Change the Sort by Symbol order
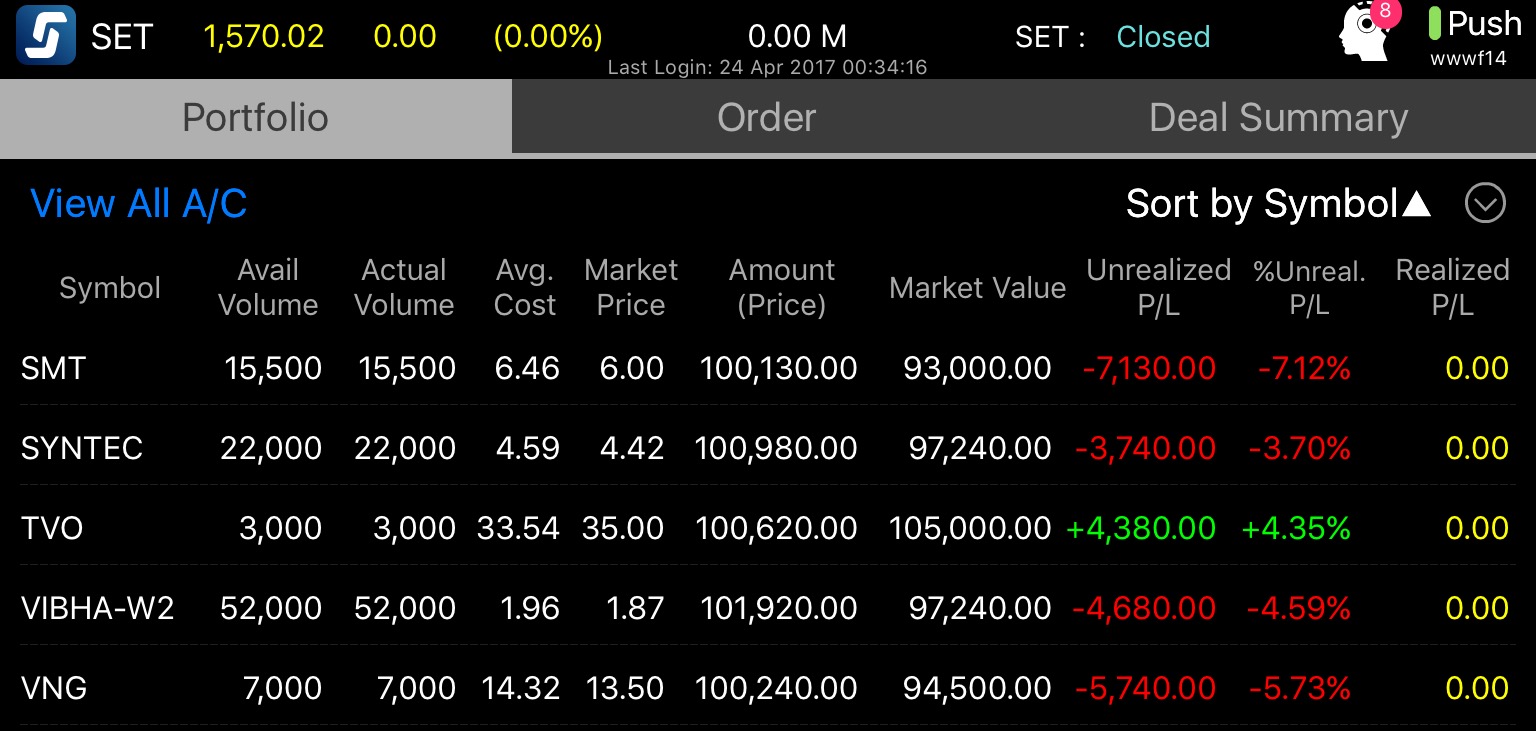 point(1278,204)
